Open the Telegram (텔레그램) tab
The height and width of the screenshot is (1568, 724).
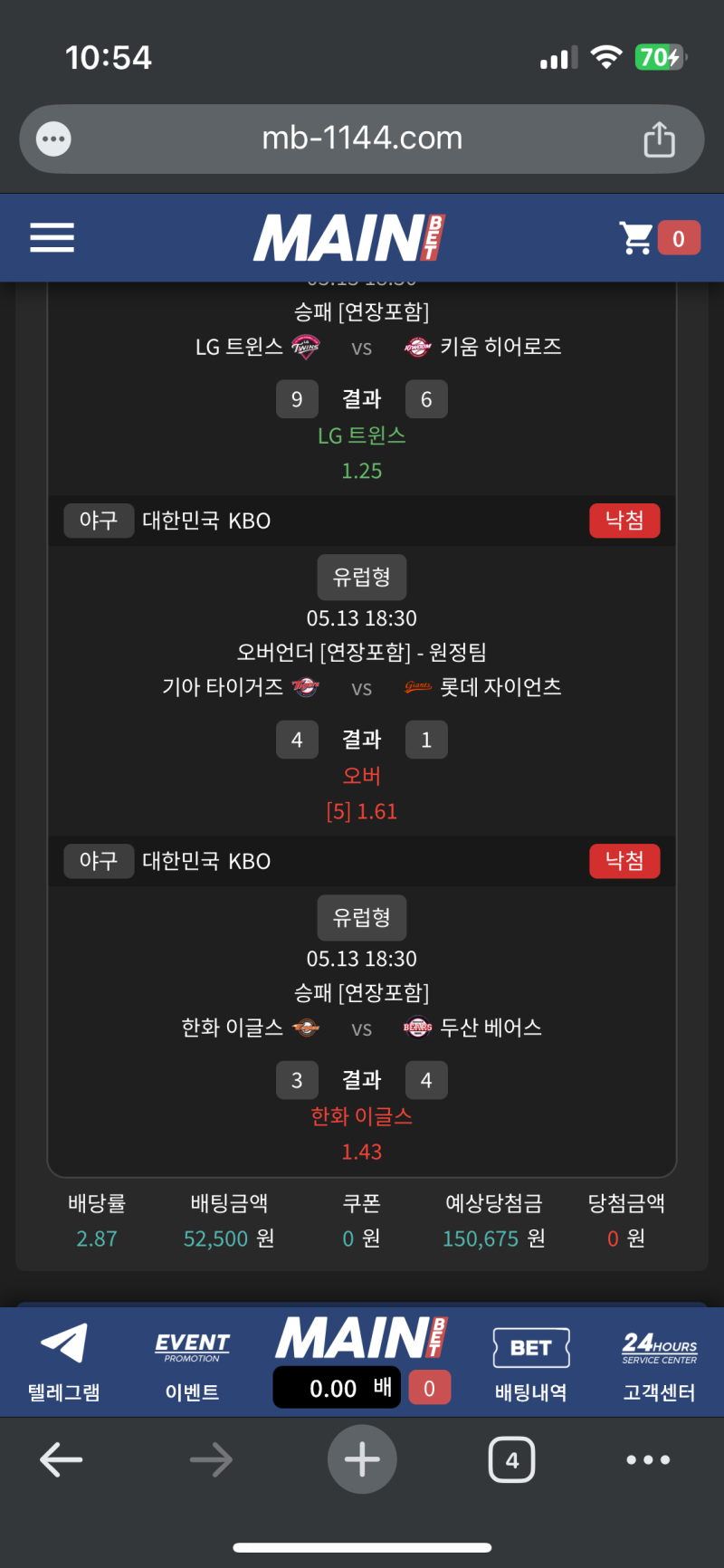pyautogui.click(x=63, y=1362)
